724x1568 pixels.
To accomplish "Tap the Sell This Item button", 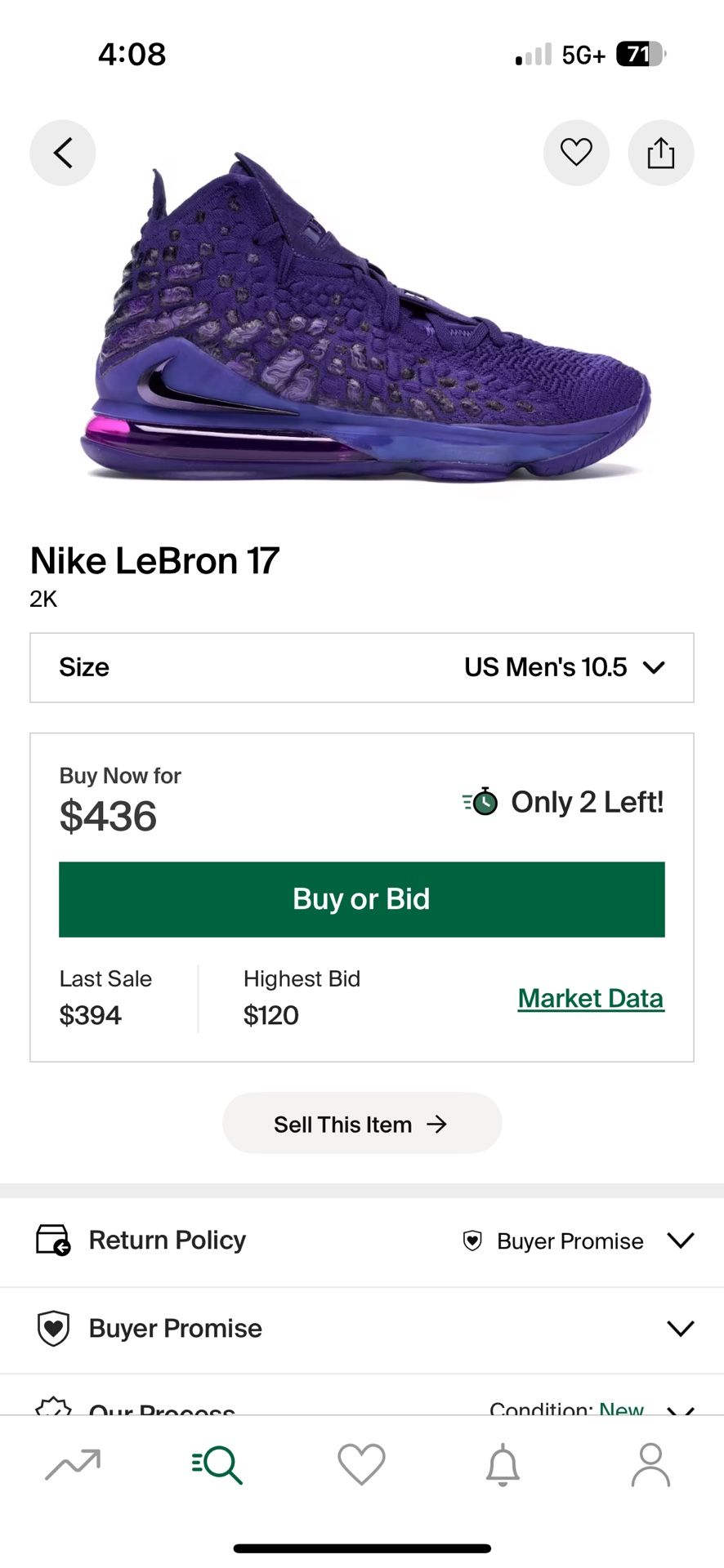I will coord(361,1123).
